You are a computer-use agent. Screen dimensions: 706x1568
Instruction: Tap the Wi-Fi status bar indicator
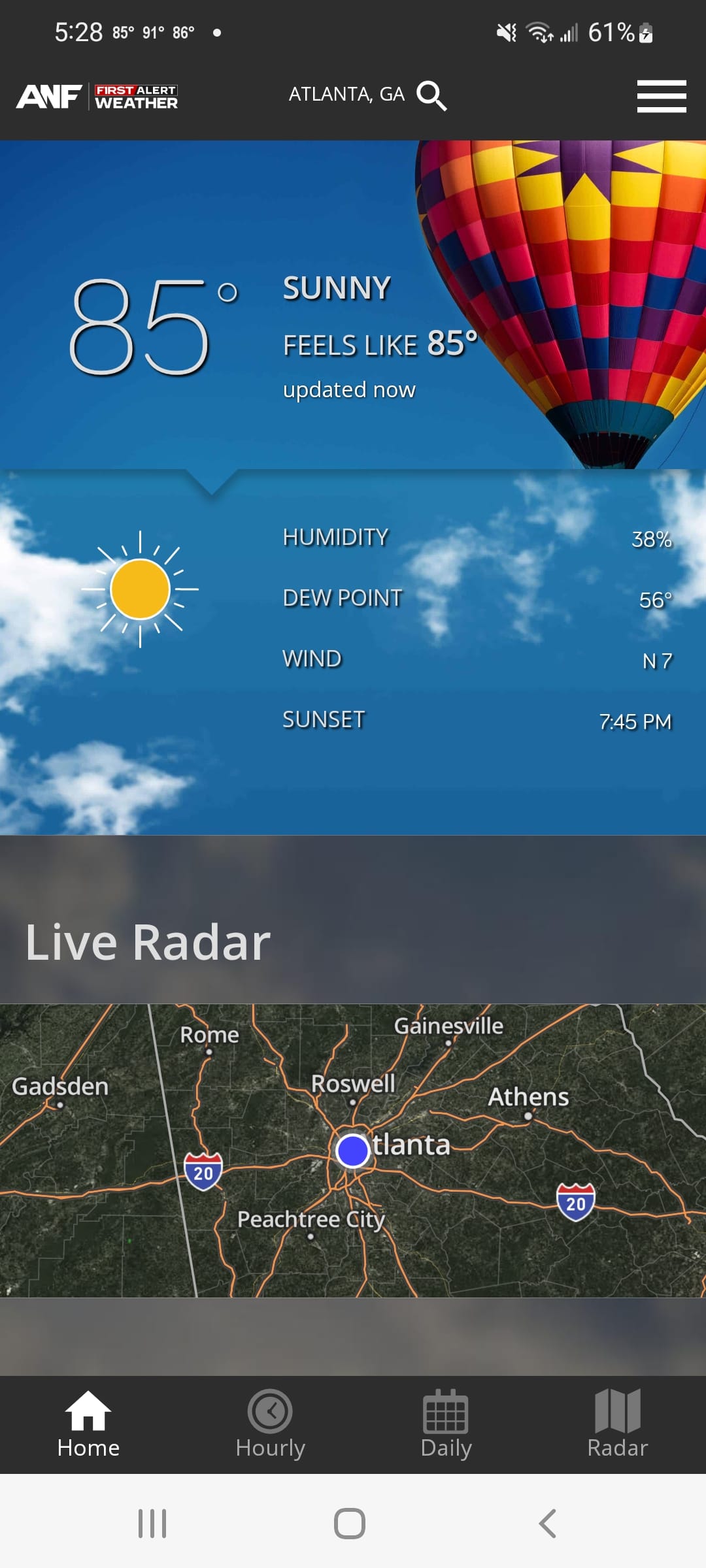pos(540,31)
